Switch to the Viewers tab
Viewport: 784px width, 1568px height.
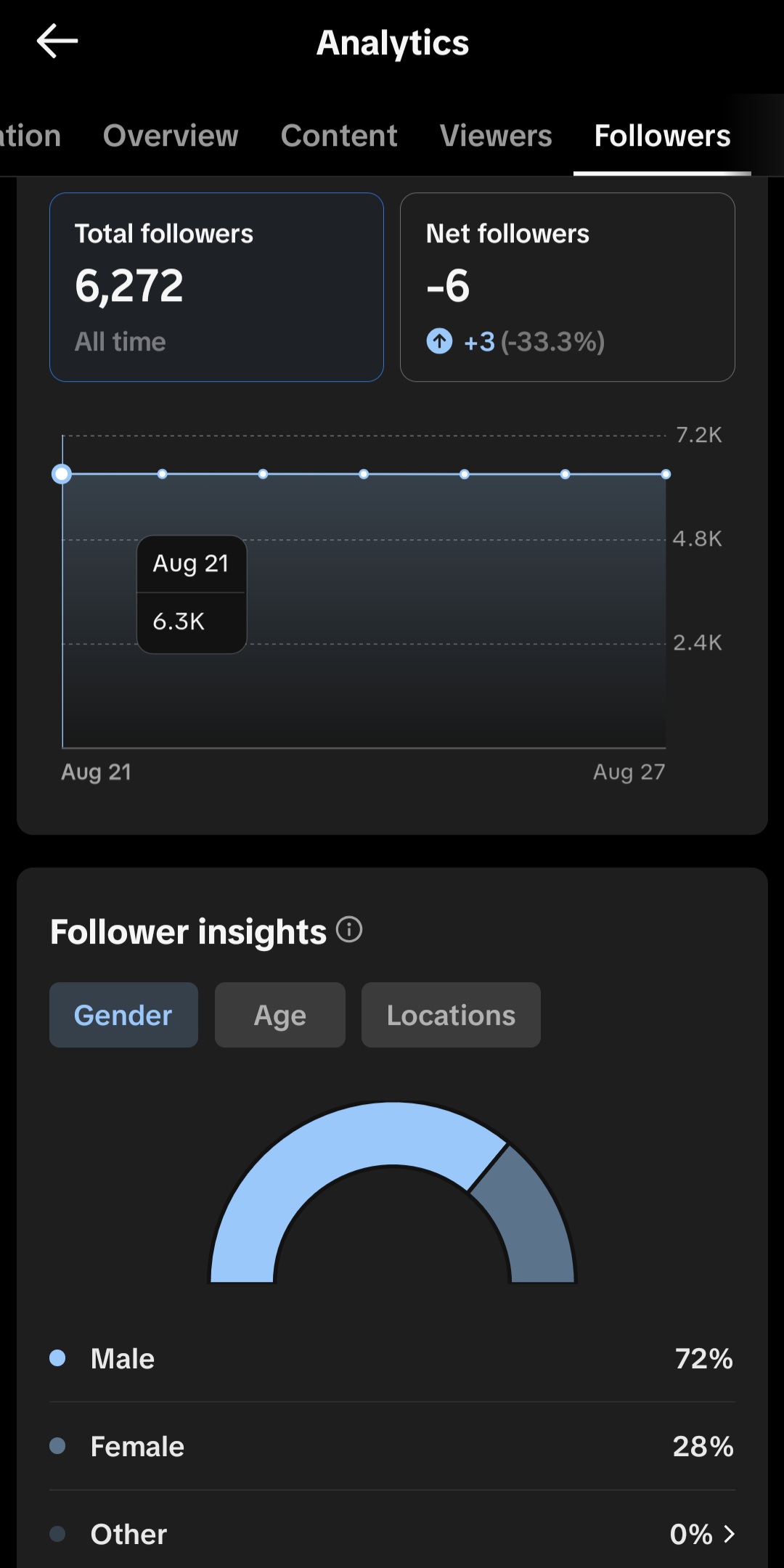pos(496,136)
